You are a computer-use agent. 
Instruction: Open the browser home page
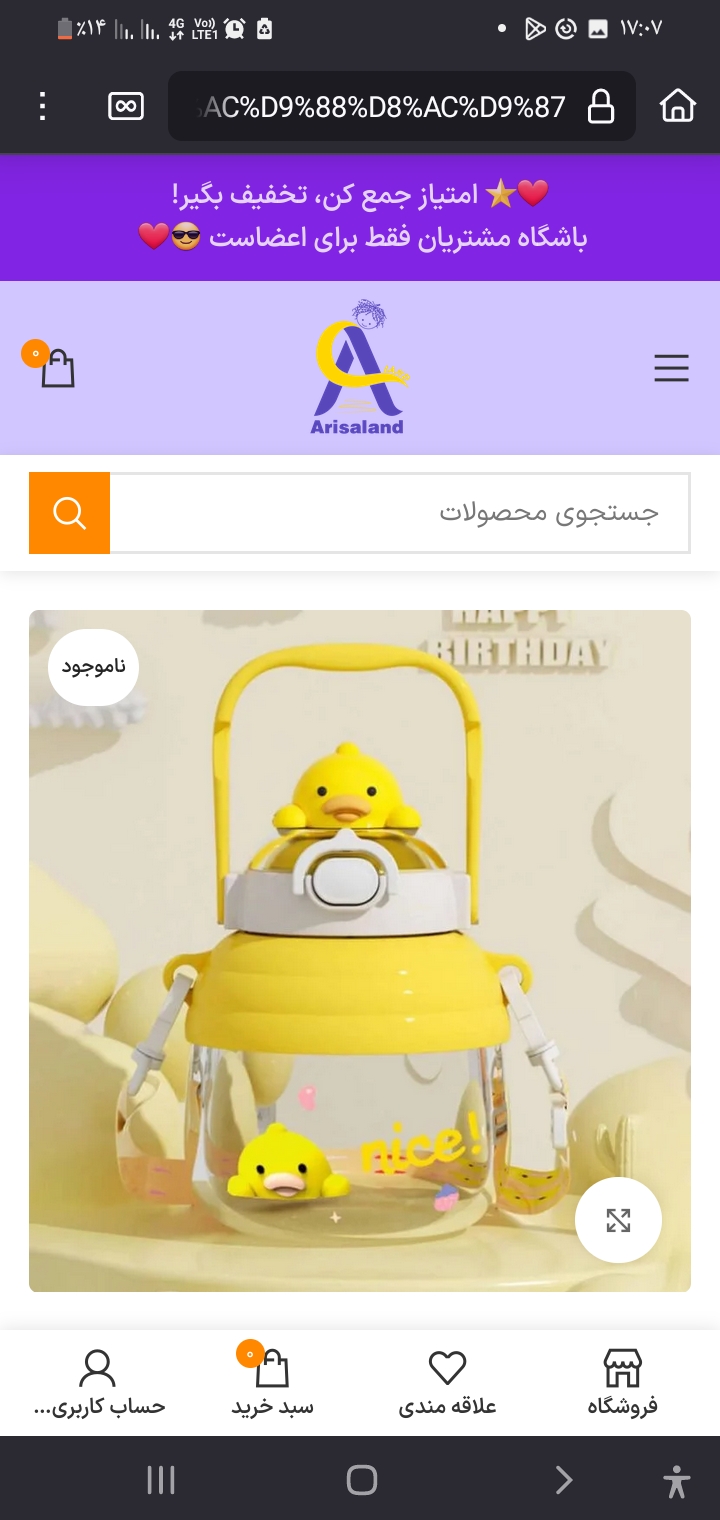pyautogui.click(x=677, y=106)
